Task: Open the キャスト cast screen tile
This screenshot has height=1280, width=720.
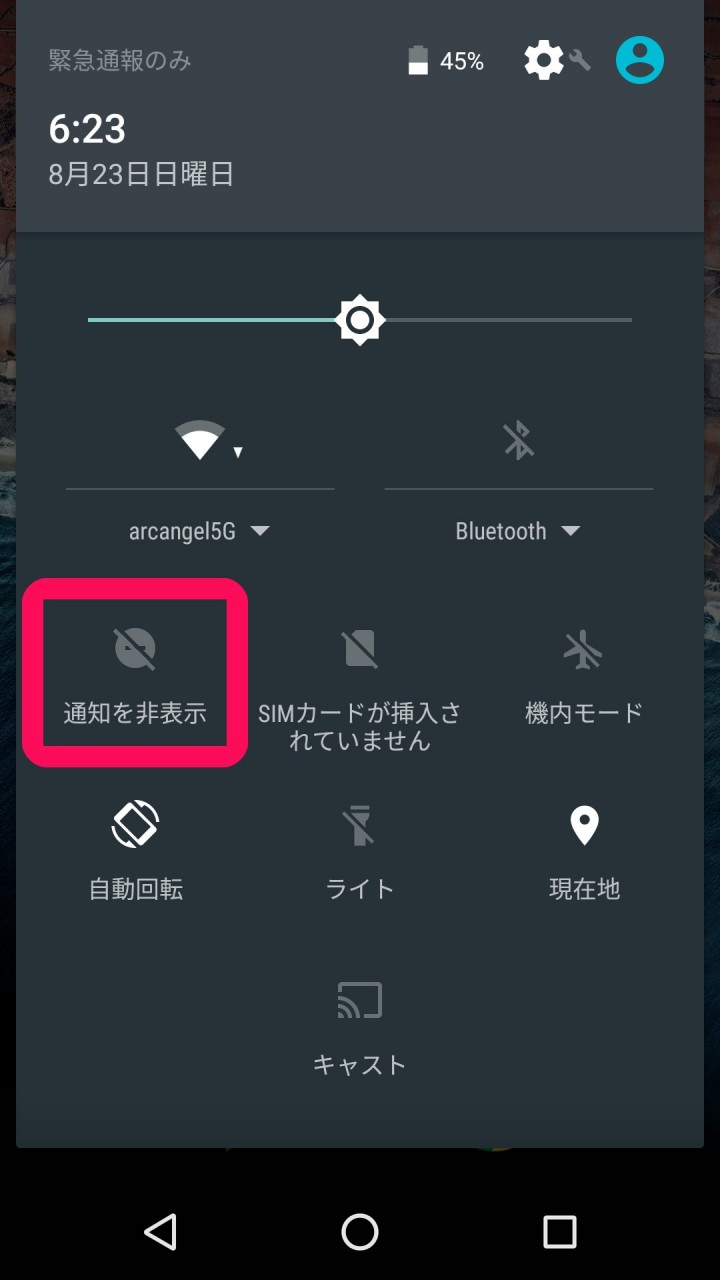Action: (360, 1027)
